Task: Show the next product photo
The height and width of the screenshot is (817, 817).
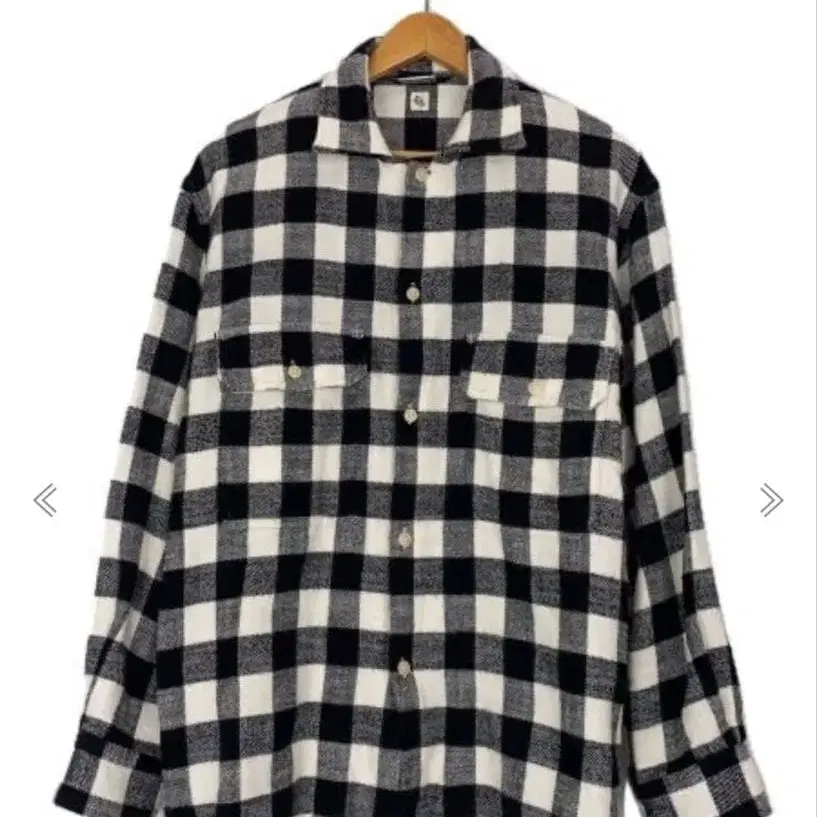Action: [x=770, y=500]
